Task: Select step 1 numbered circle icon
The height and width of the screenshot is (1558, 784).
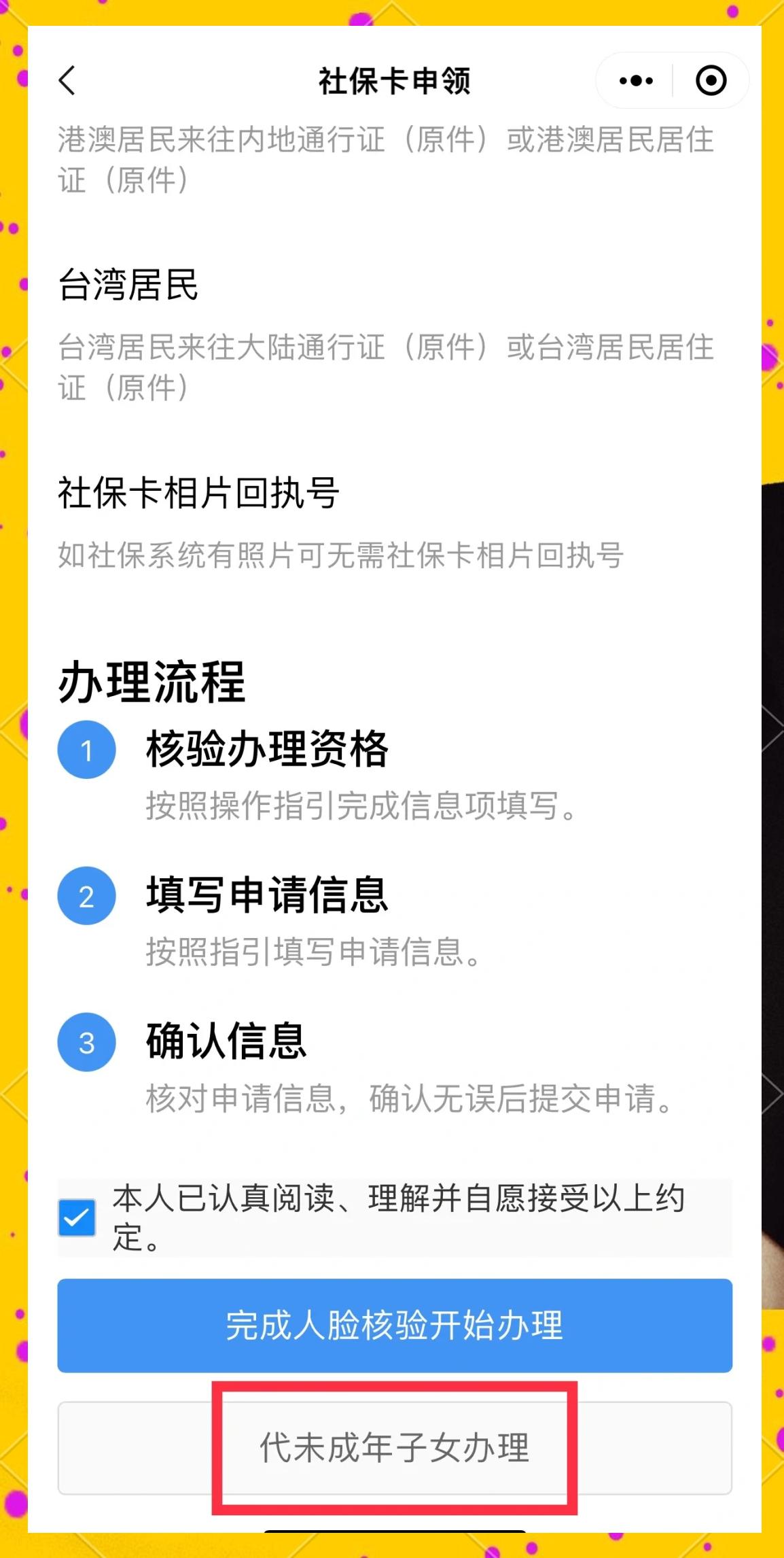Action: tap(86, 751)
